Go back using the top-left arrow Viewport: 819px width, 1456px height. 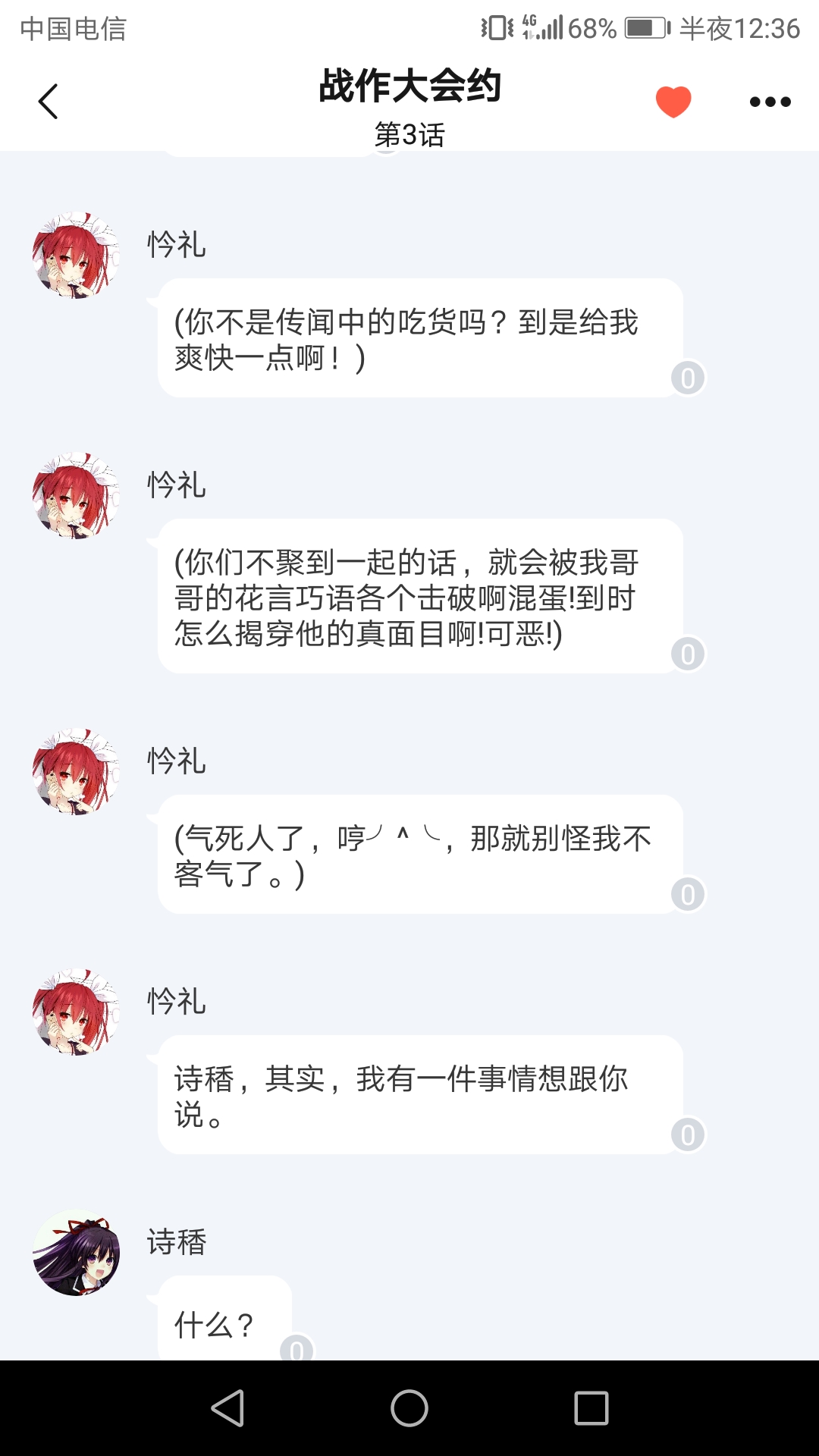48,102
